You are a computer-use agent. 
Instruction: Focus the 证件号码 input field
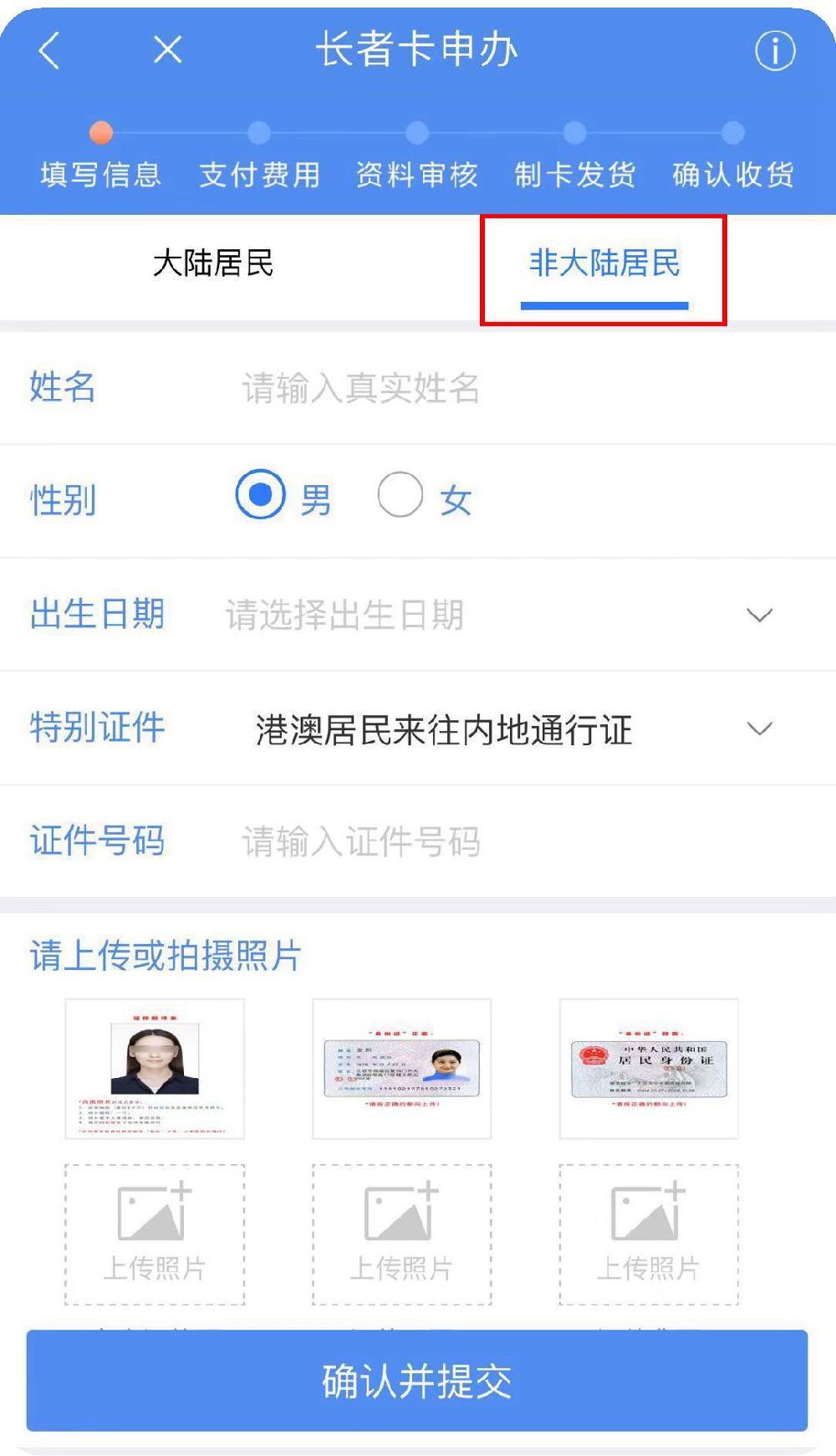tap(502, 841)
